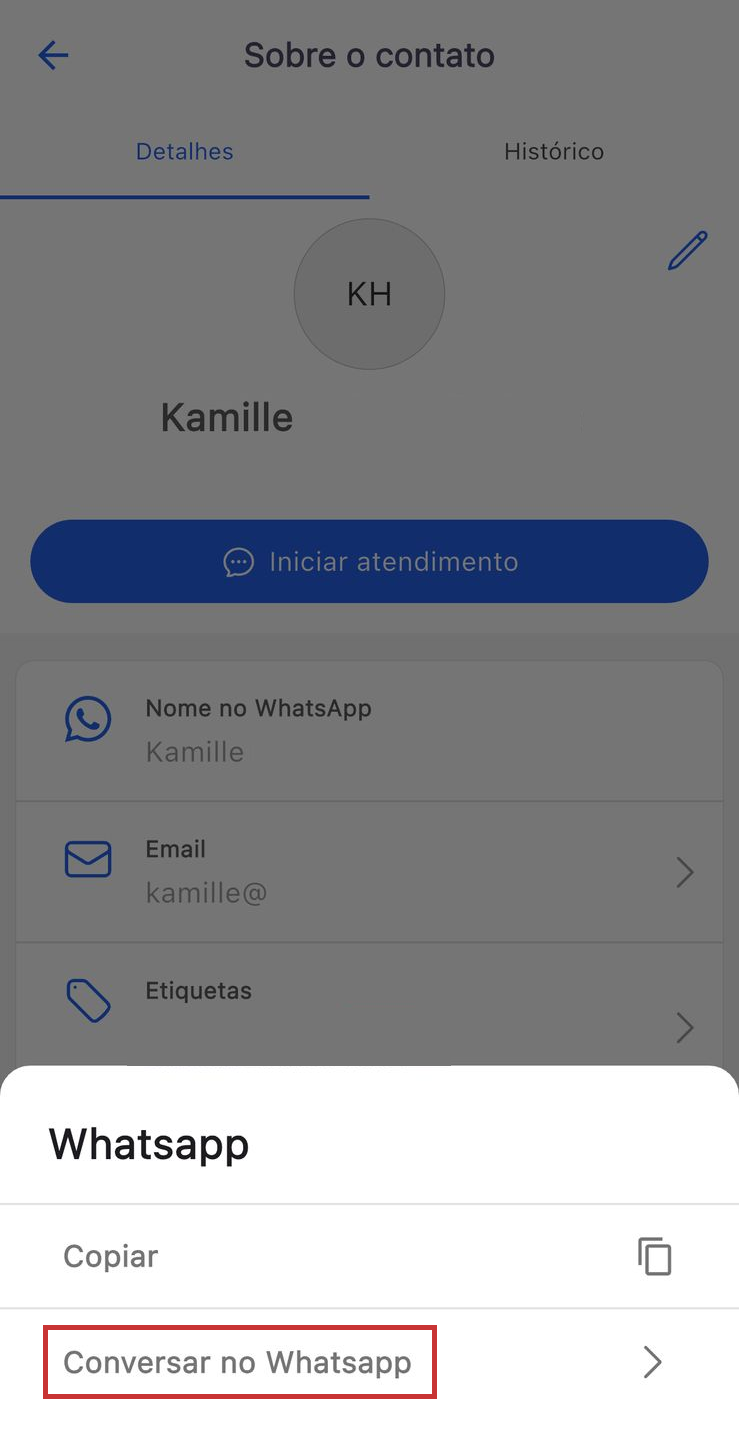
Task: Switch to the Histórico tab
Action: pos(553,152)
